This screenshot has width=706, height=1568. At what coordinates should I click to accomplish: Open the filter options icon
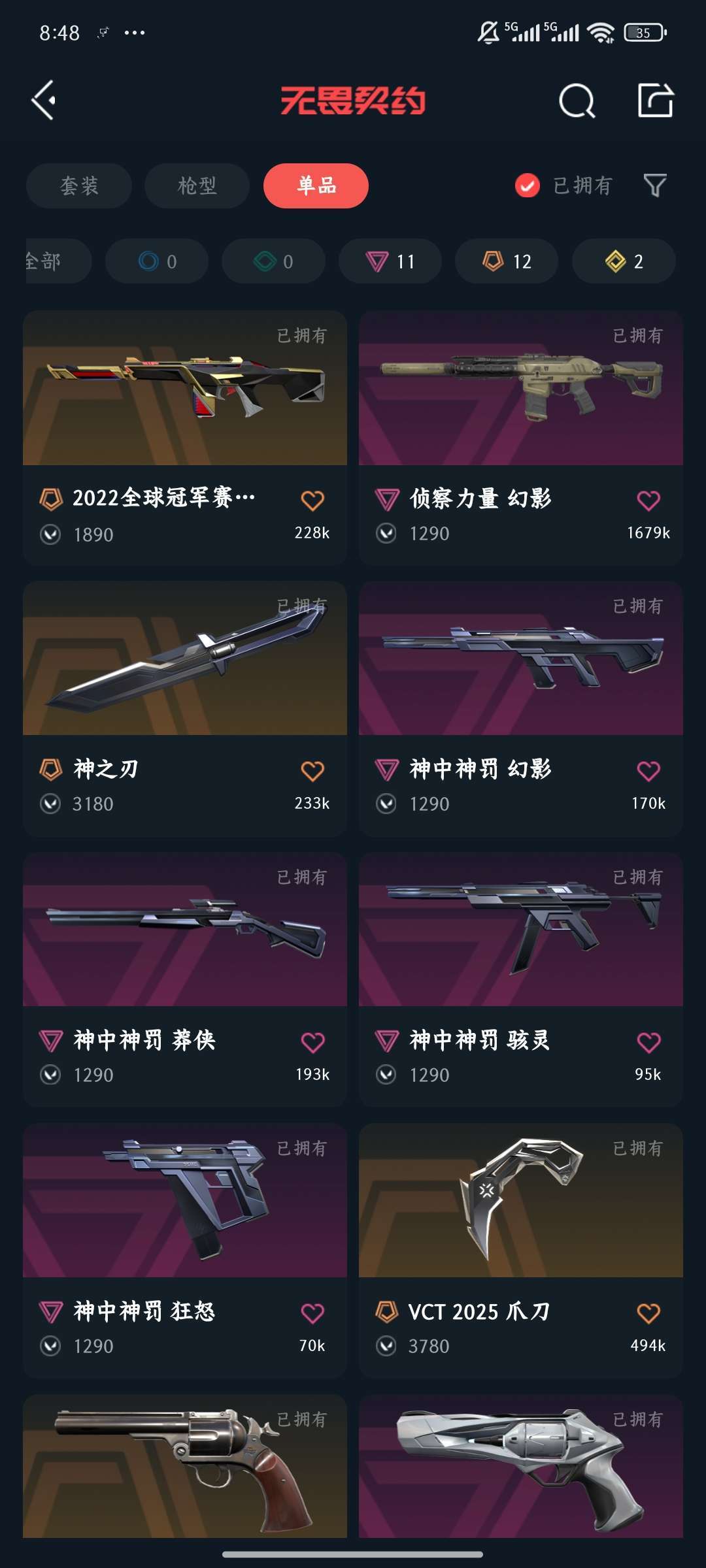click(657, 186)
